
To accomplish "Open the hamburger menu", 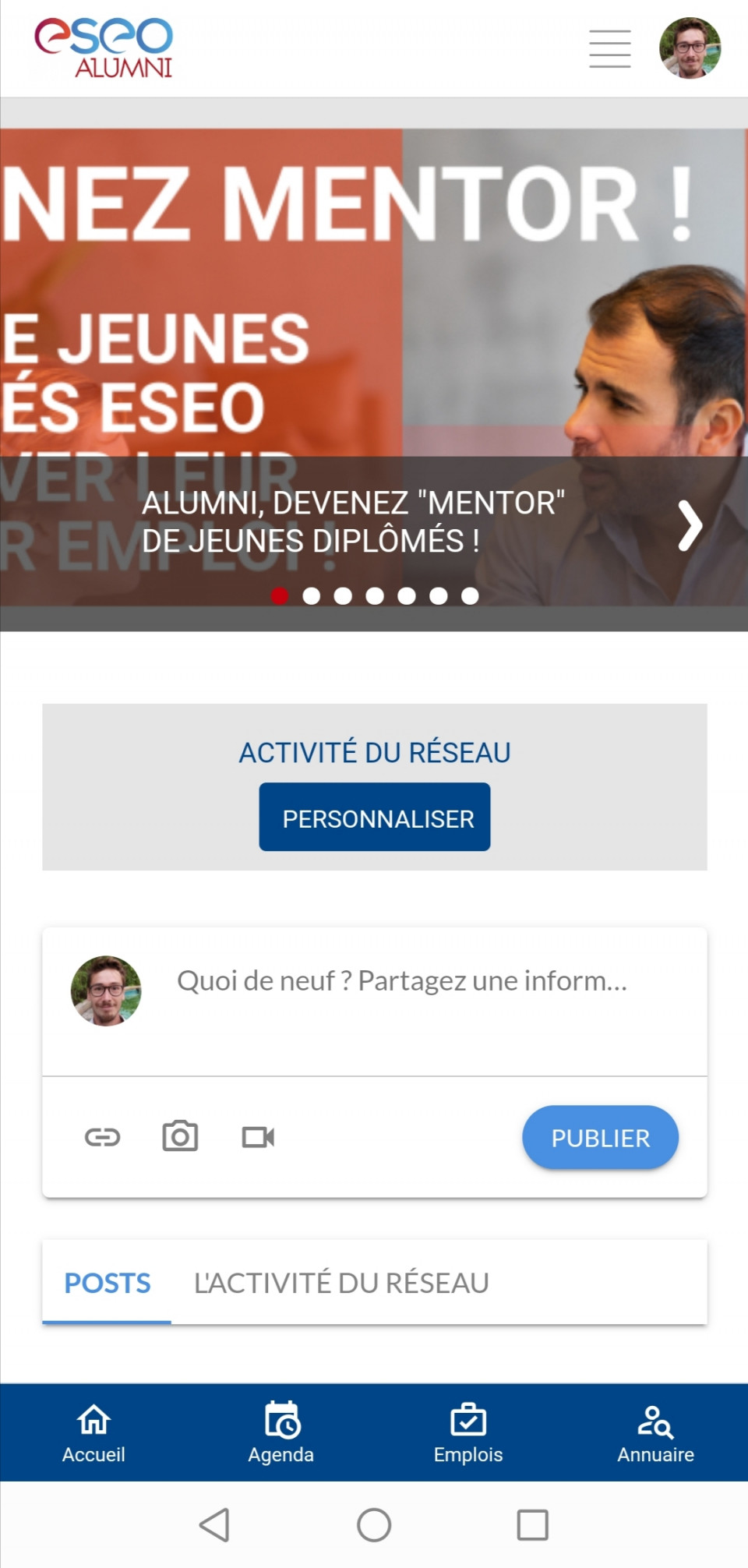I will [609, 48].
